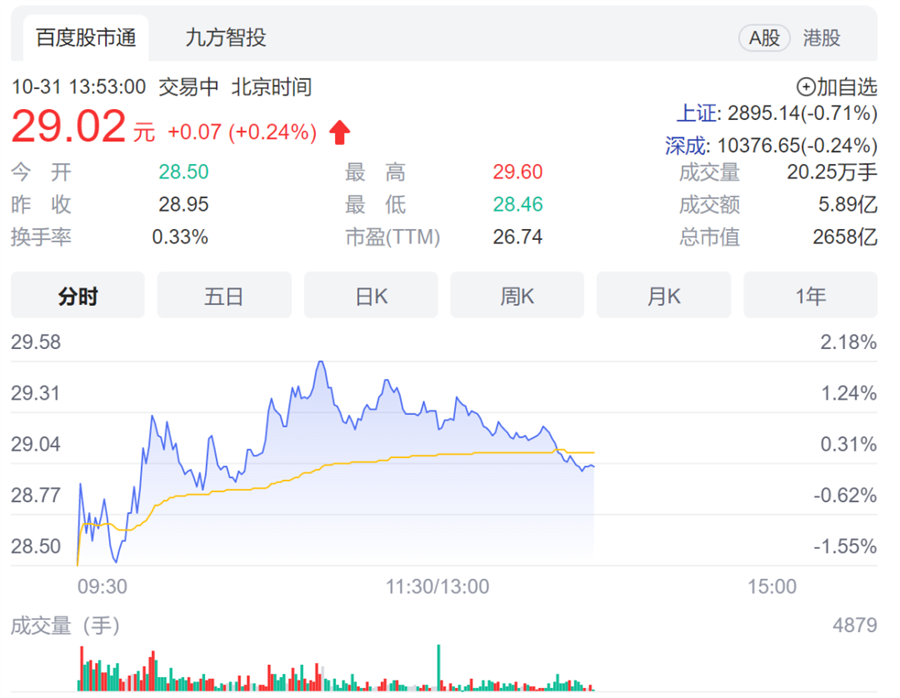Show the 分时 intraday chart
Image resolution: width=900 pixels, height=698 pixels.
pos(78,296)
